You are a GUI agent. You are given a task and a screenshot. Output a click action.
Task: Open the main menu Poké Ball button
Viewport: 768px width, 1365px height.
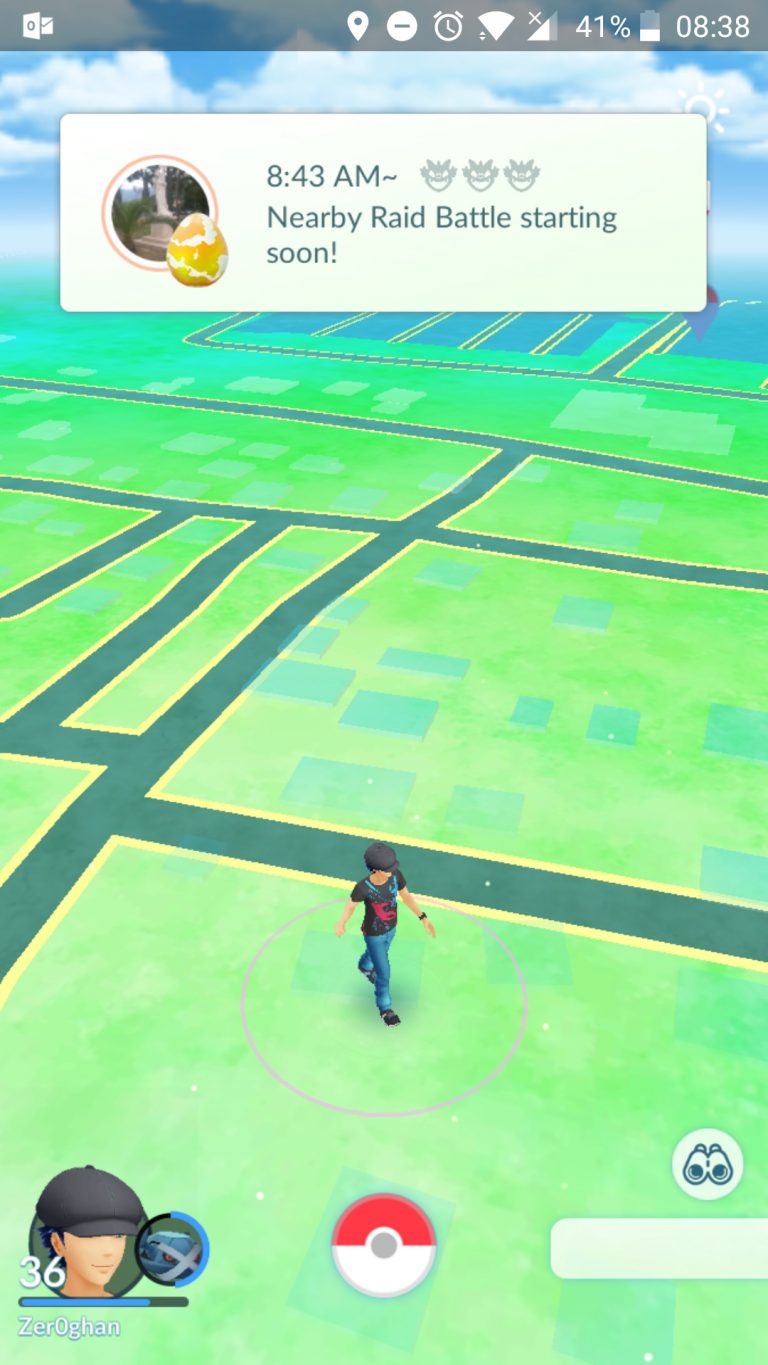click(384, 1245)
